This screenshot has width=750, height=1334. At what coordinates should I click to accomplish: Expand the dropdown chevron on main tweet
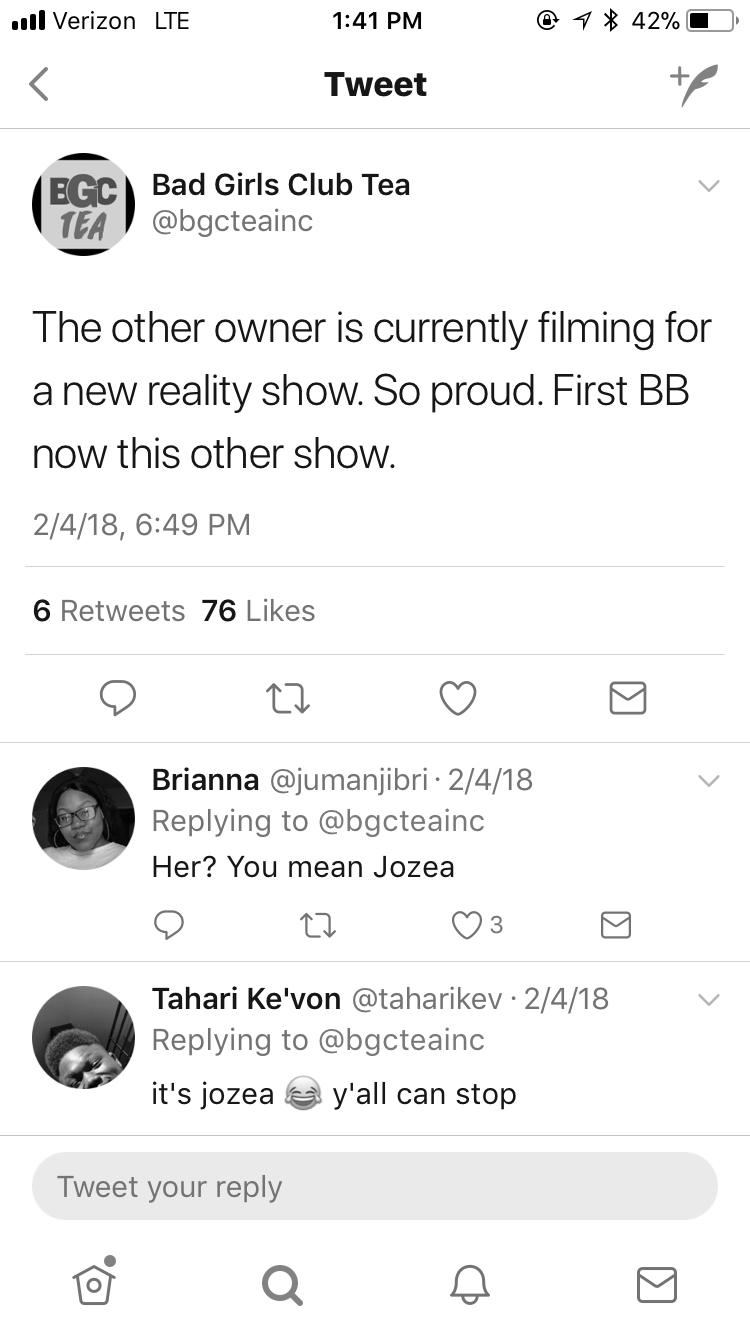(x=708, y=186)
